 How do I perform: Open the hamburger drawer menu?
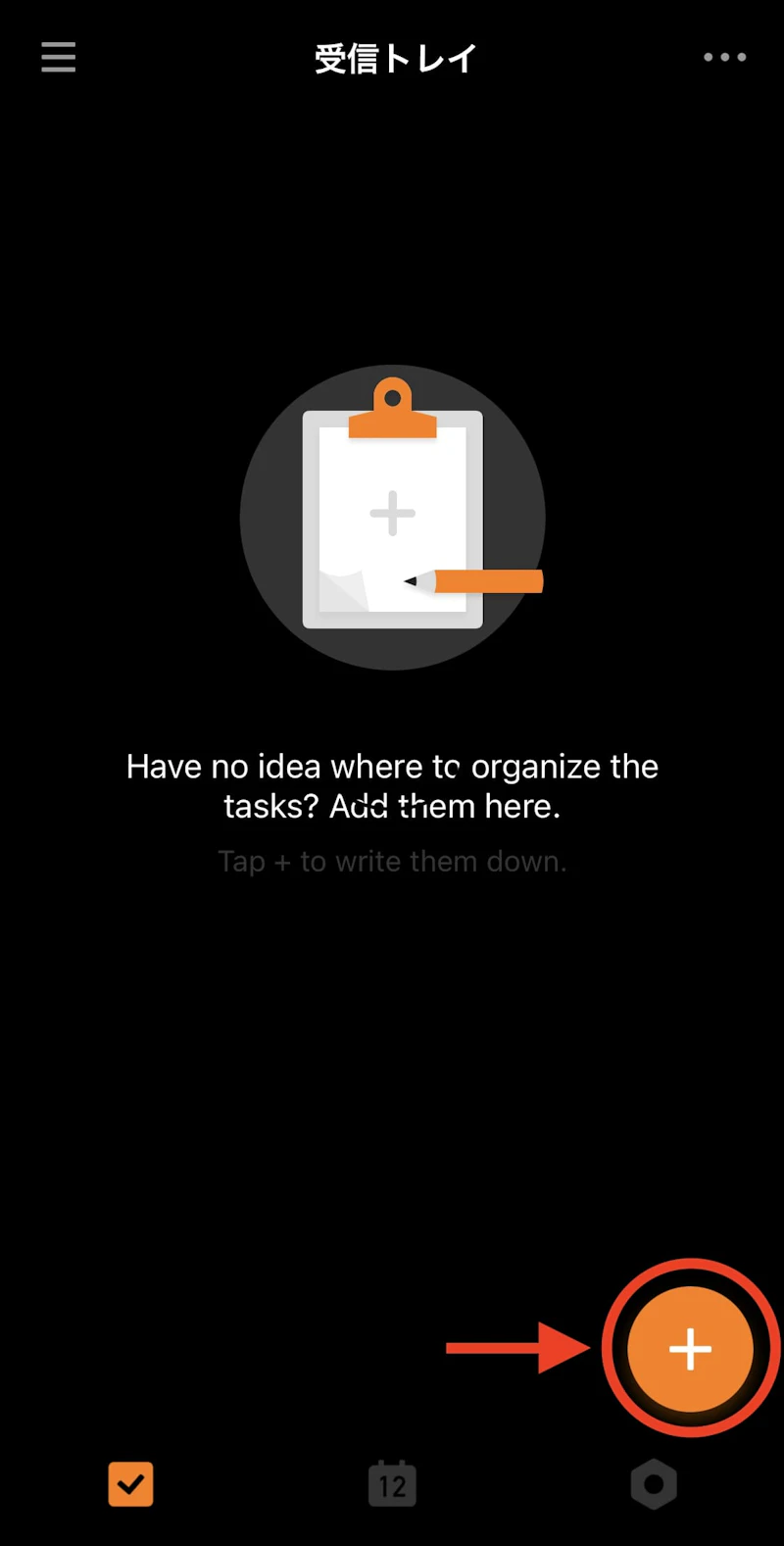click(x=58, y=57)
